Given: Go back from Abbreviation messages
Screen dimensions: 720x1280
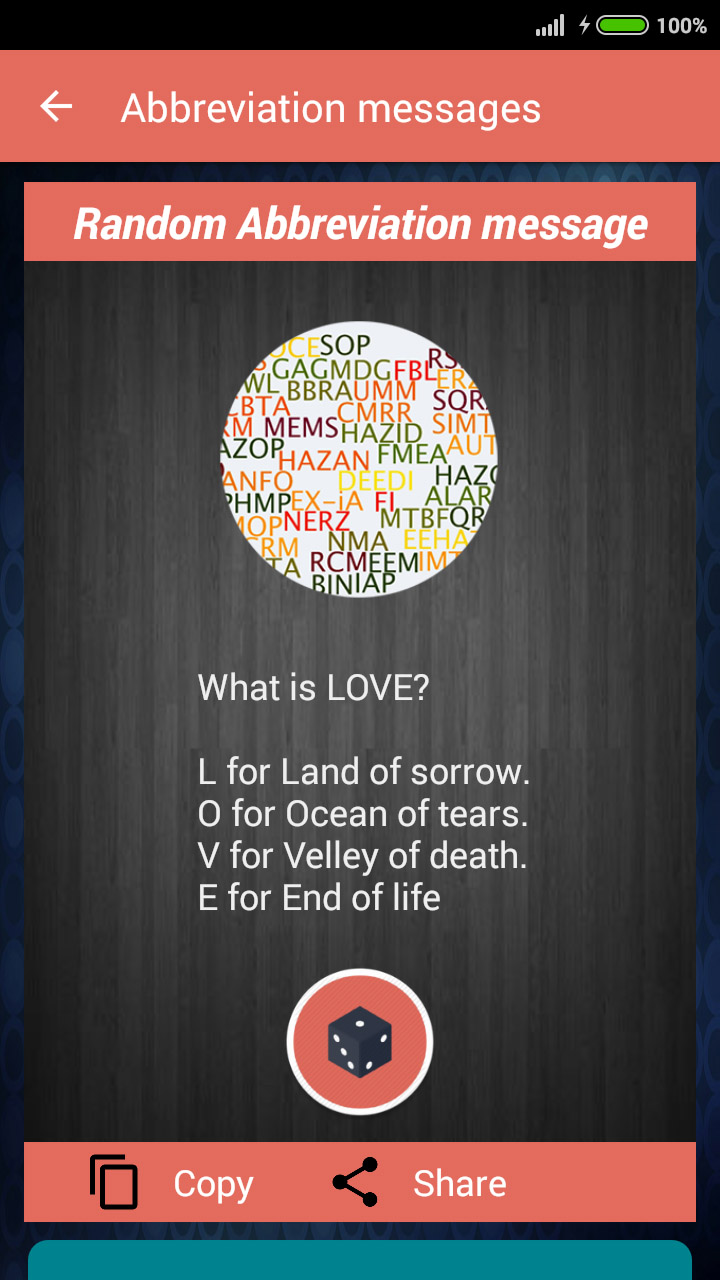Looking at the screenshot, I should [56, 107].
